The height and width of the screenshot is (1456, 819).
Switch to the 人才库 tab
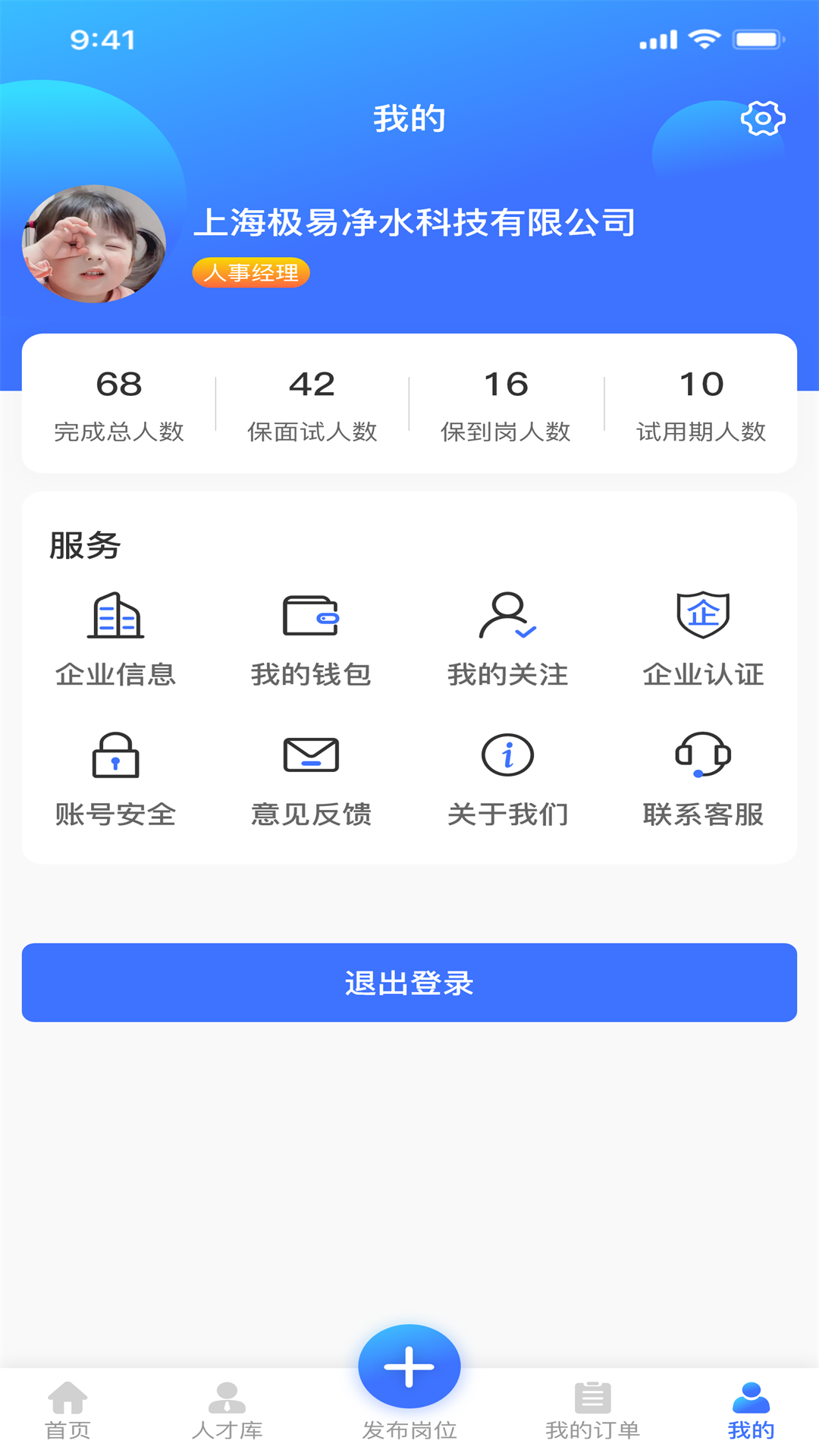coord(227,1410)
